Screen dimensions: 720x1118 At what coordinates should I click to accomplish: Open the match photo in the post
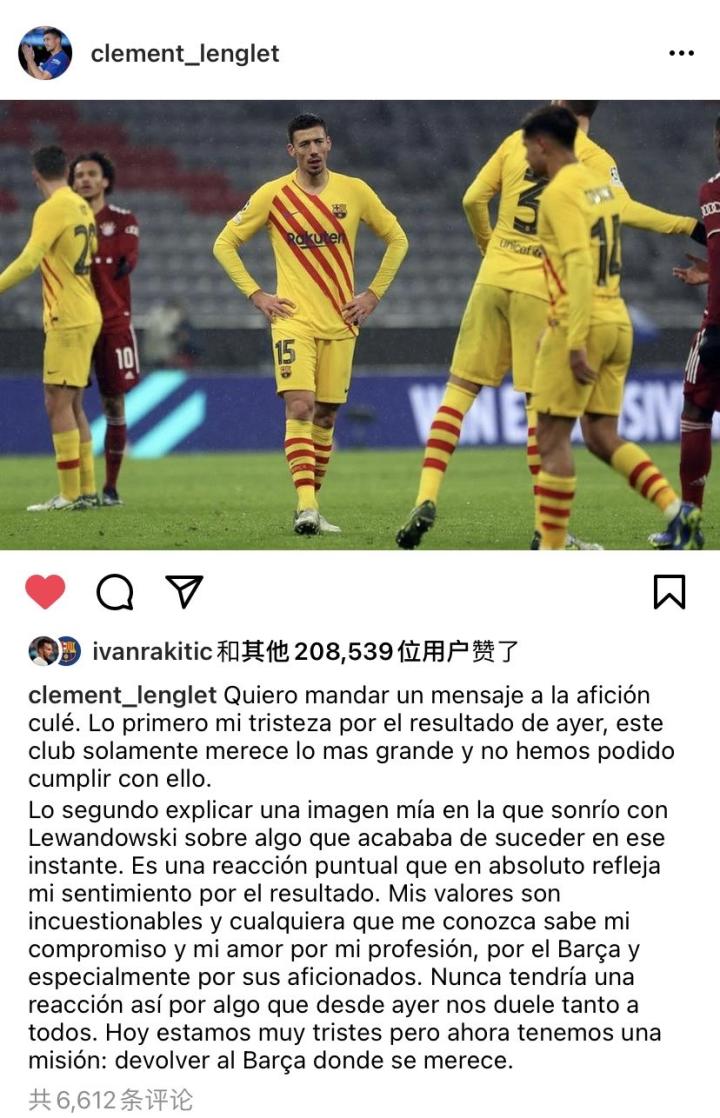click(360, 325)
